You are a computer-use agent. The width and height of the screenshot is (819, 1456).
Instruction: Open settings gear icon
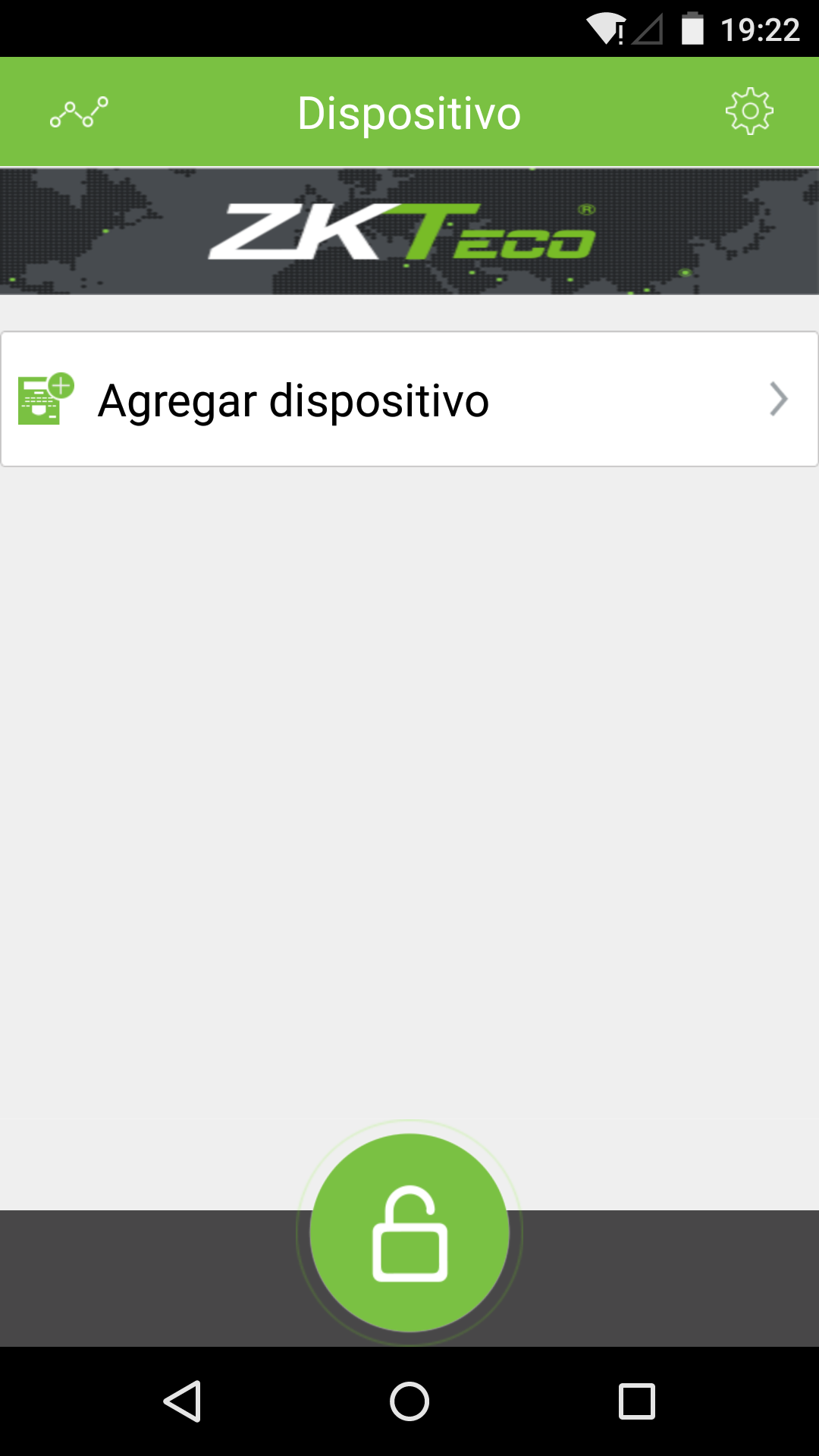[749, 112]
